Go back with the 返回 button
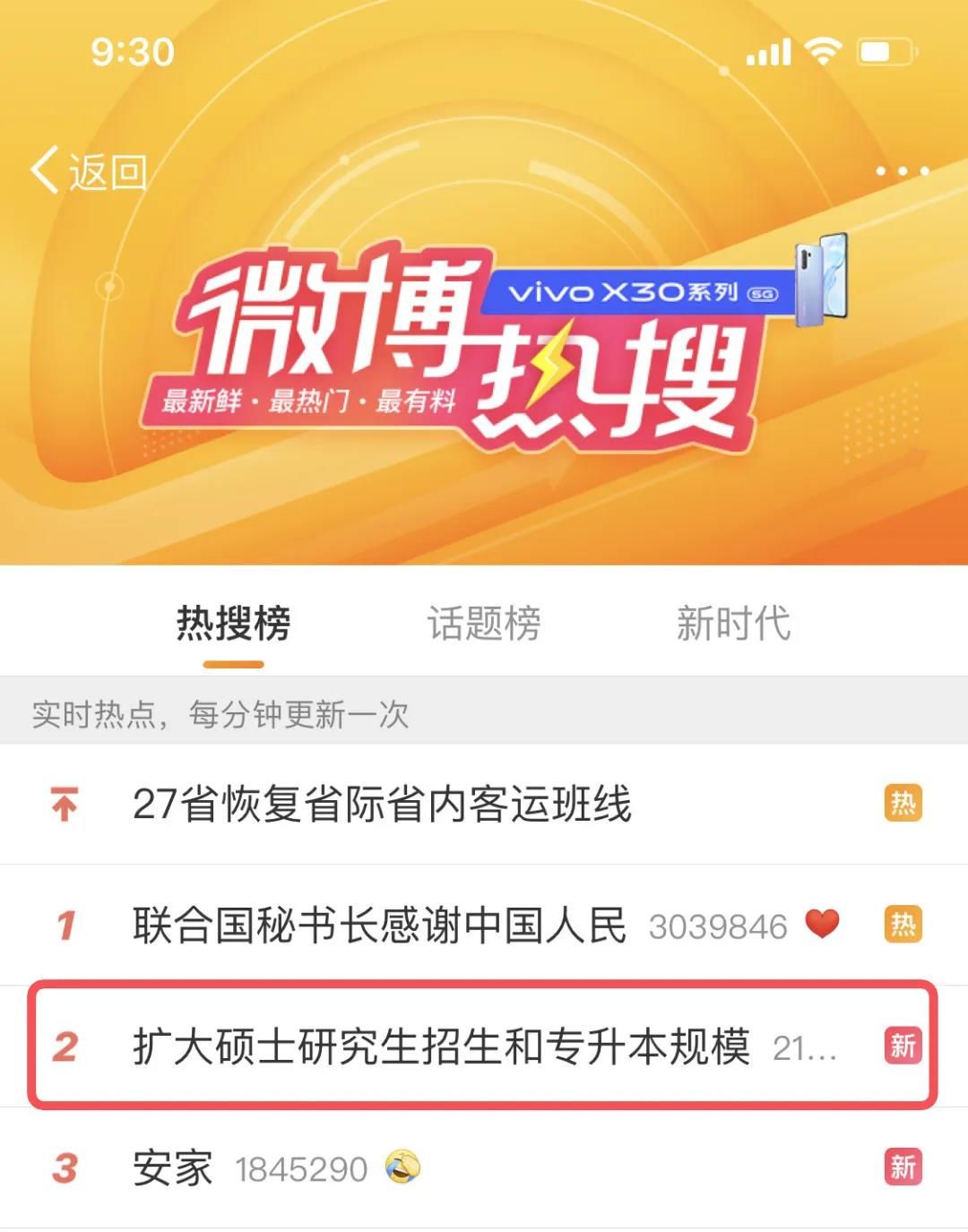The image size is (968, 1232). 90,170
